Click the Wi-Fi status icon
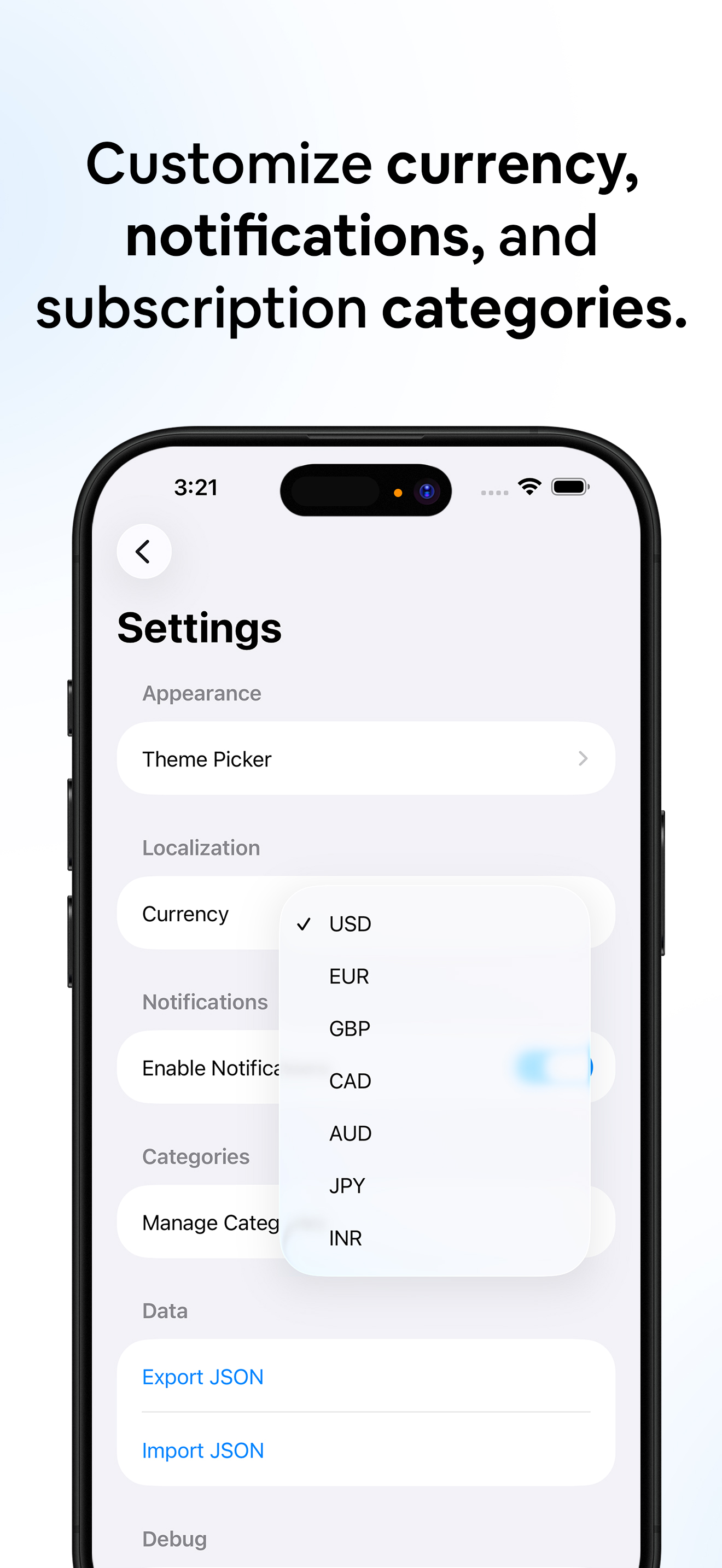 pyautogui.click(x=528, y=487)
